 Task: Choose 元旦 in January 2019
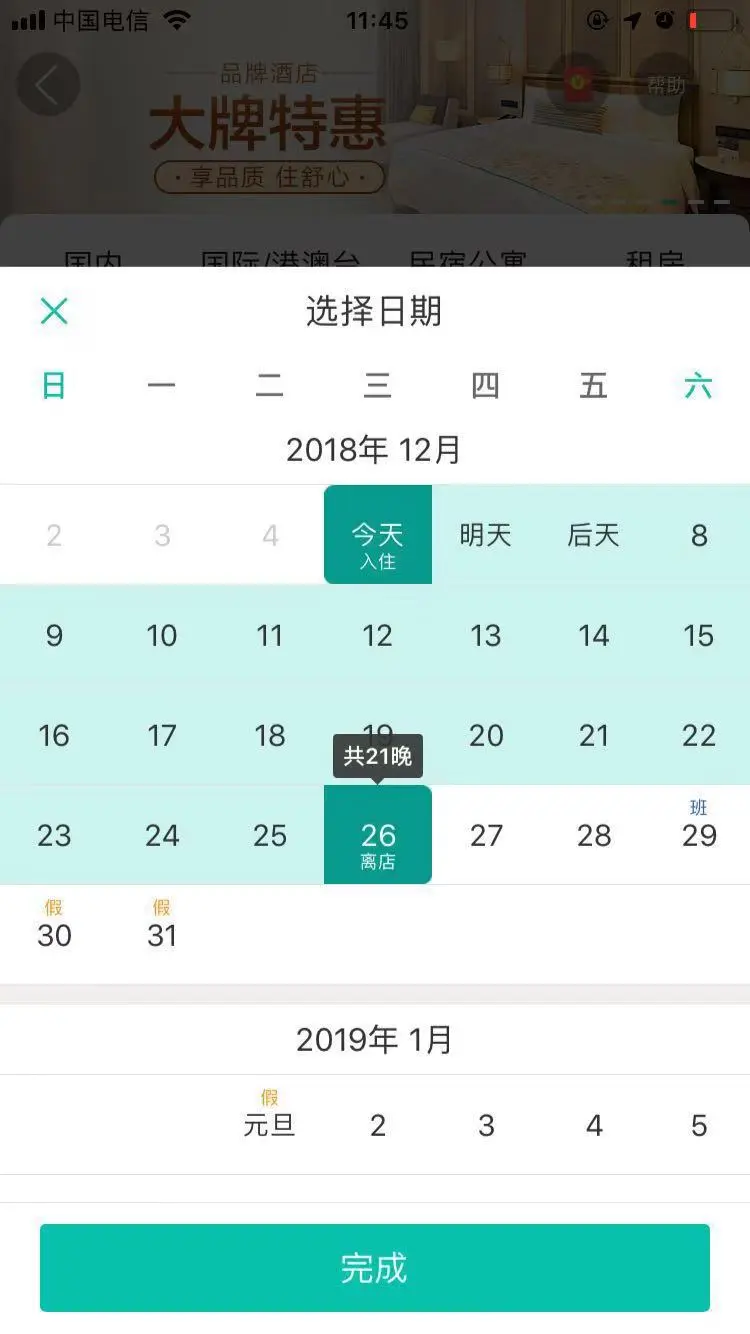[x=270, y=1122]
